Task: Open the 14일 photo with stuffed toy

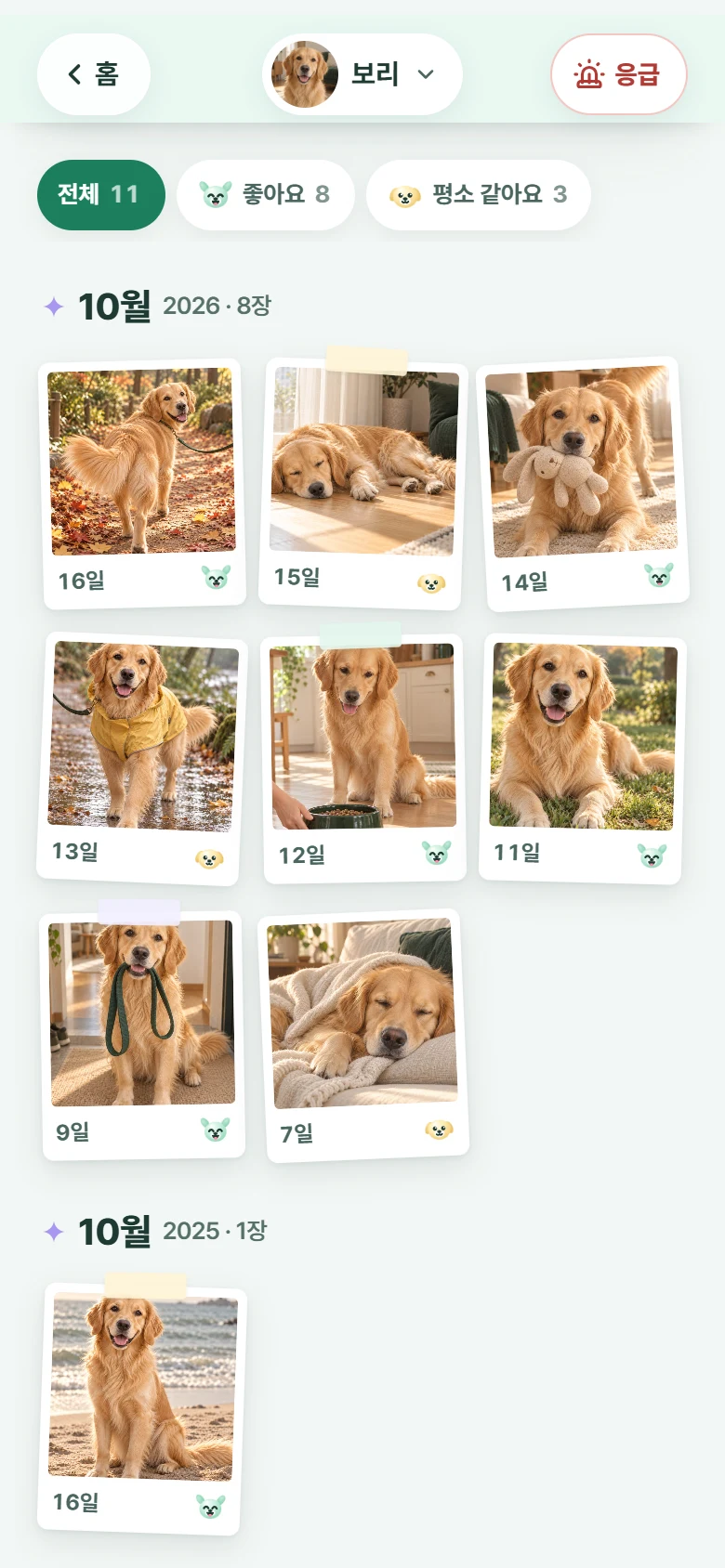Action: (x=583, y=484)
